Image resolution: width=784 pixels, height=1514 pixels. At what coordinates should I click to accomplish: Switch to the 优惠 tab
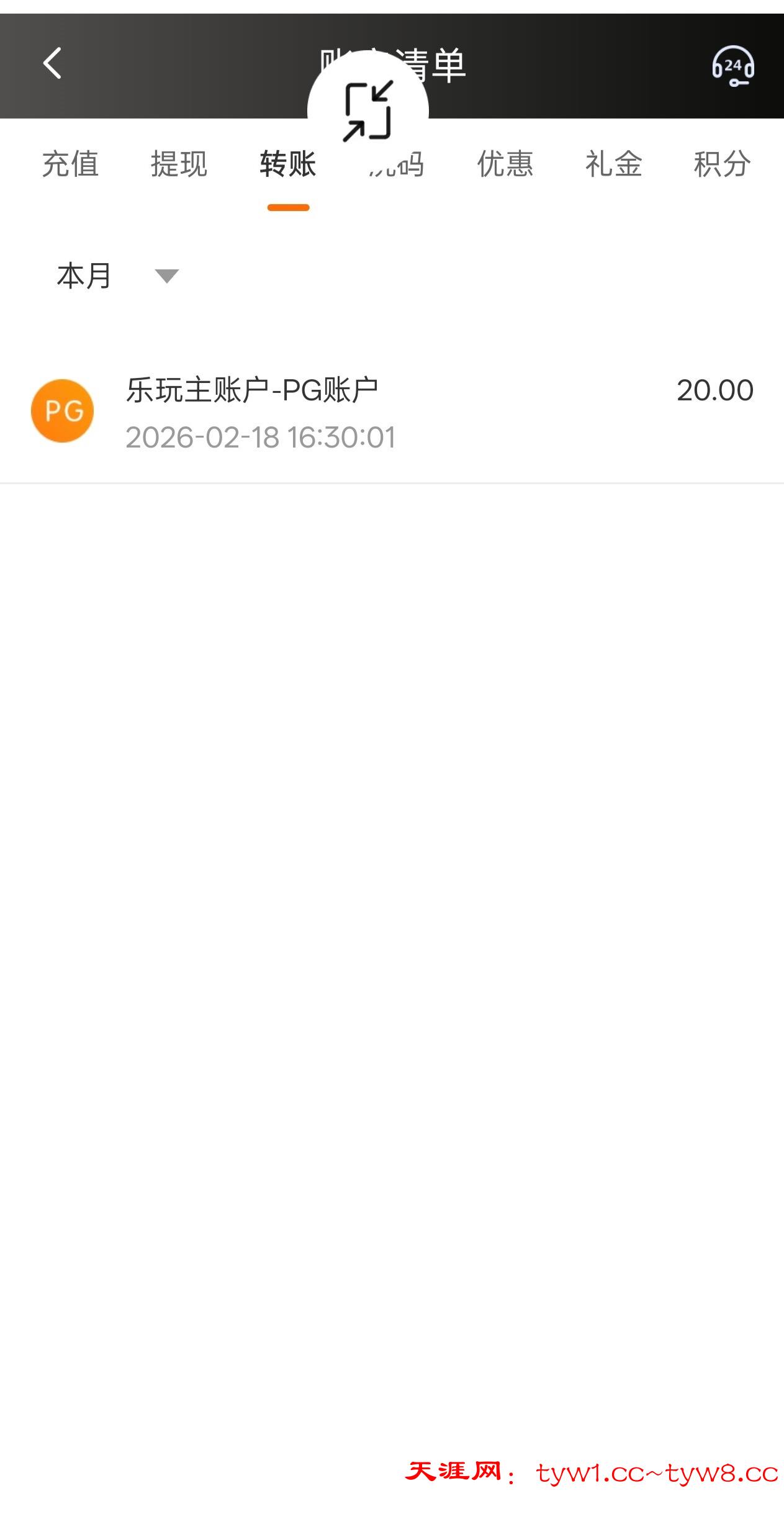505,164
